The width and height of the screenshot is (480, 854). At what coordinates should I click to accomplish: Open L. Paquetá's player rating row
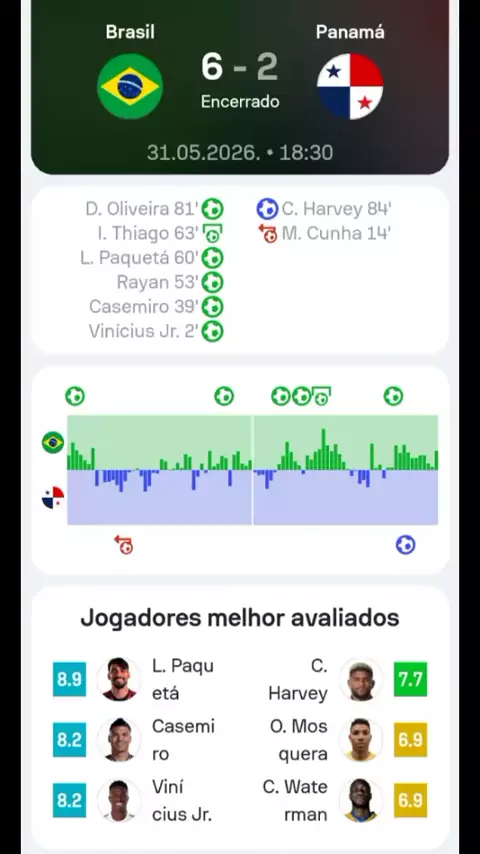(135, 679)
